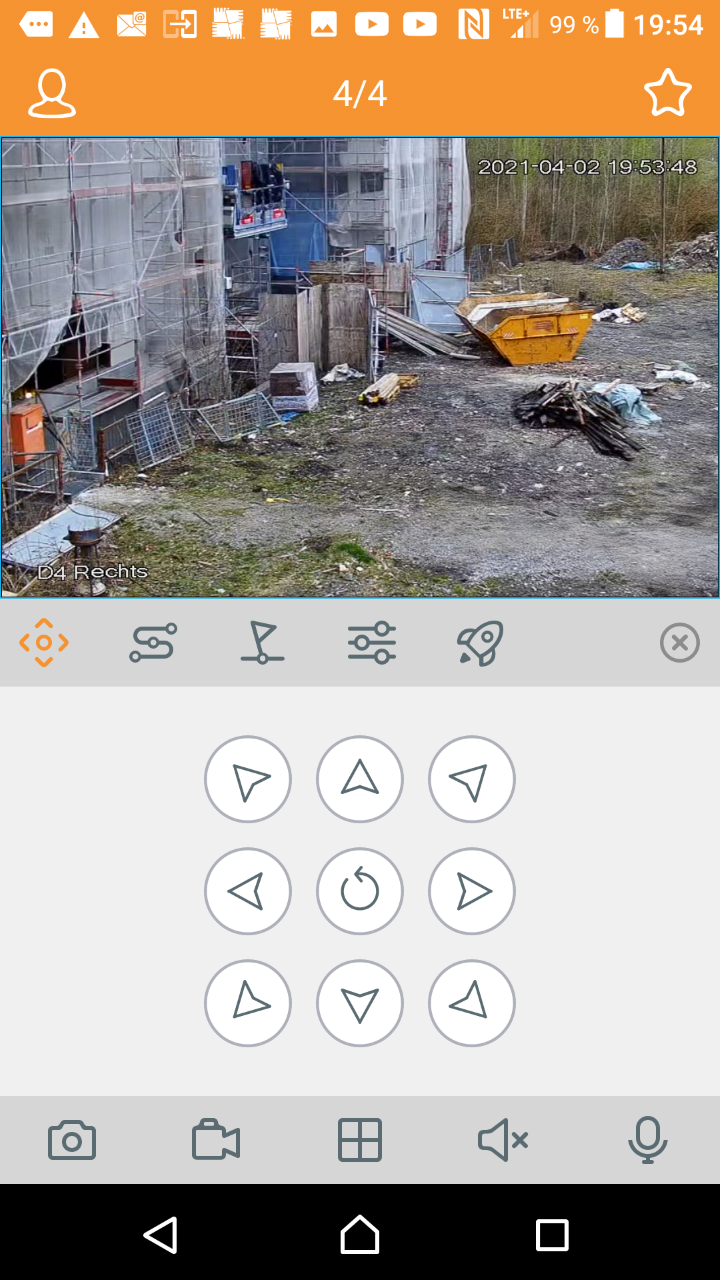
Task: Tilt the camera down
Action: tap(360, 1003)
